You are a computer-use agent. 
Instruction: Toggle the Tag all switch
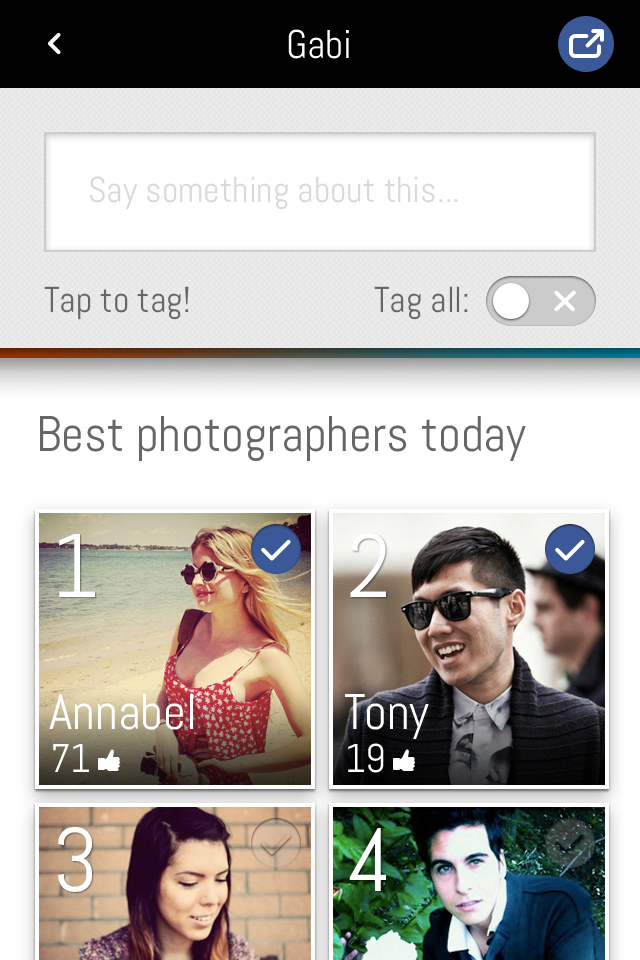coord(540,301)
